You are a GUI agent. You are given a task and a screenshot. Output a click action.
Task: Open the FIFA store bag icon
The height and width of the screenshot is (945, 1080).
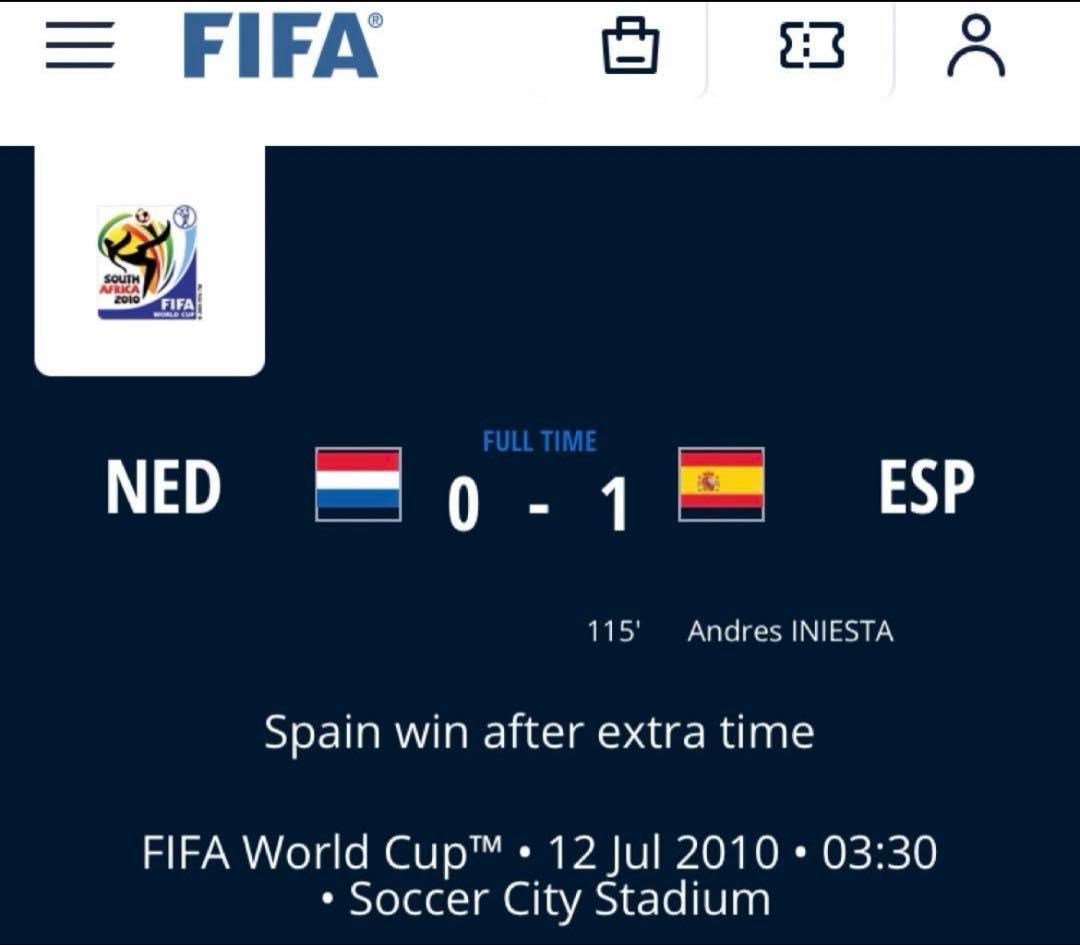[630, 46]
